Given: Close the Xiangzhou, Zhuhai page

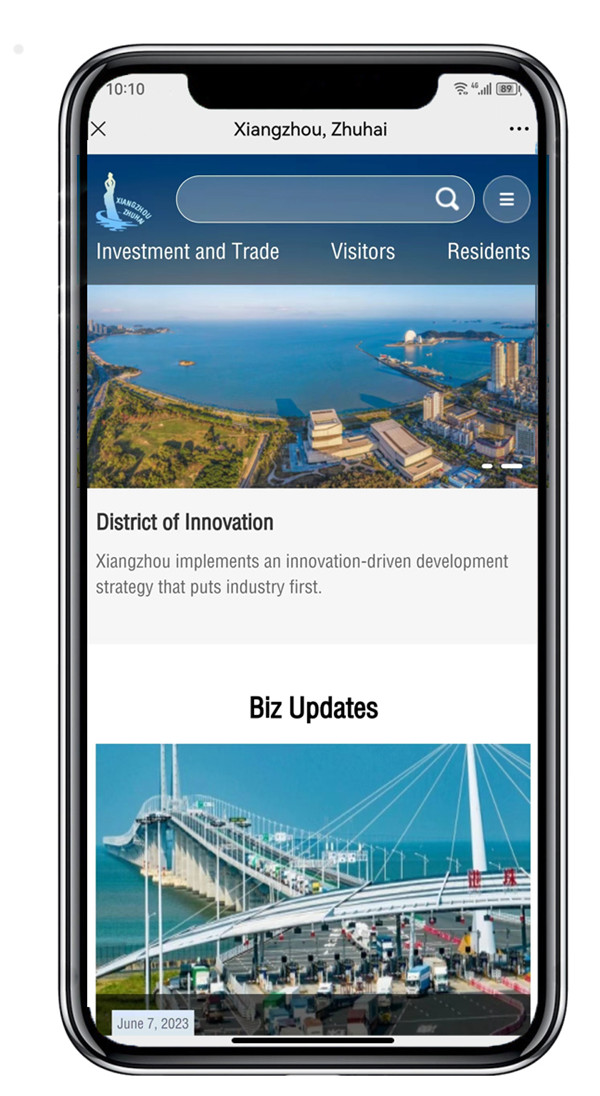Looking at the screenshot, I should 98,129.
